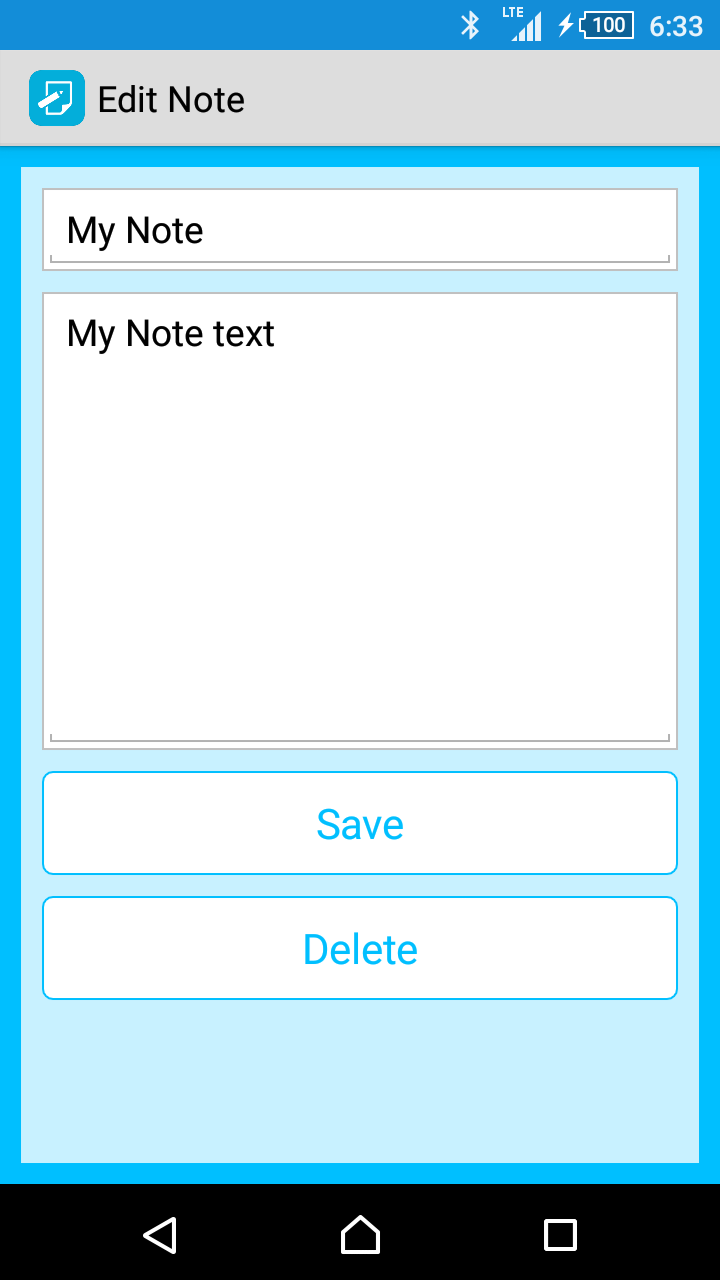This screenshot has height=1280, width=720.
Task: Go back using the system back button
Action: (x=160, y=1235)
